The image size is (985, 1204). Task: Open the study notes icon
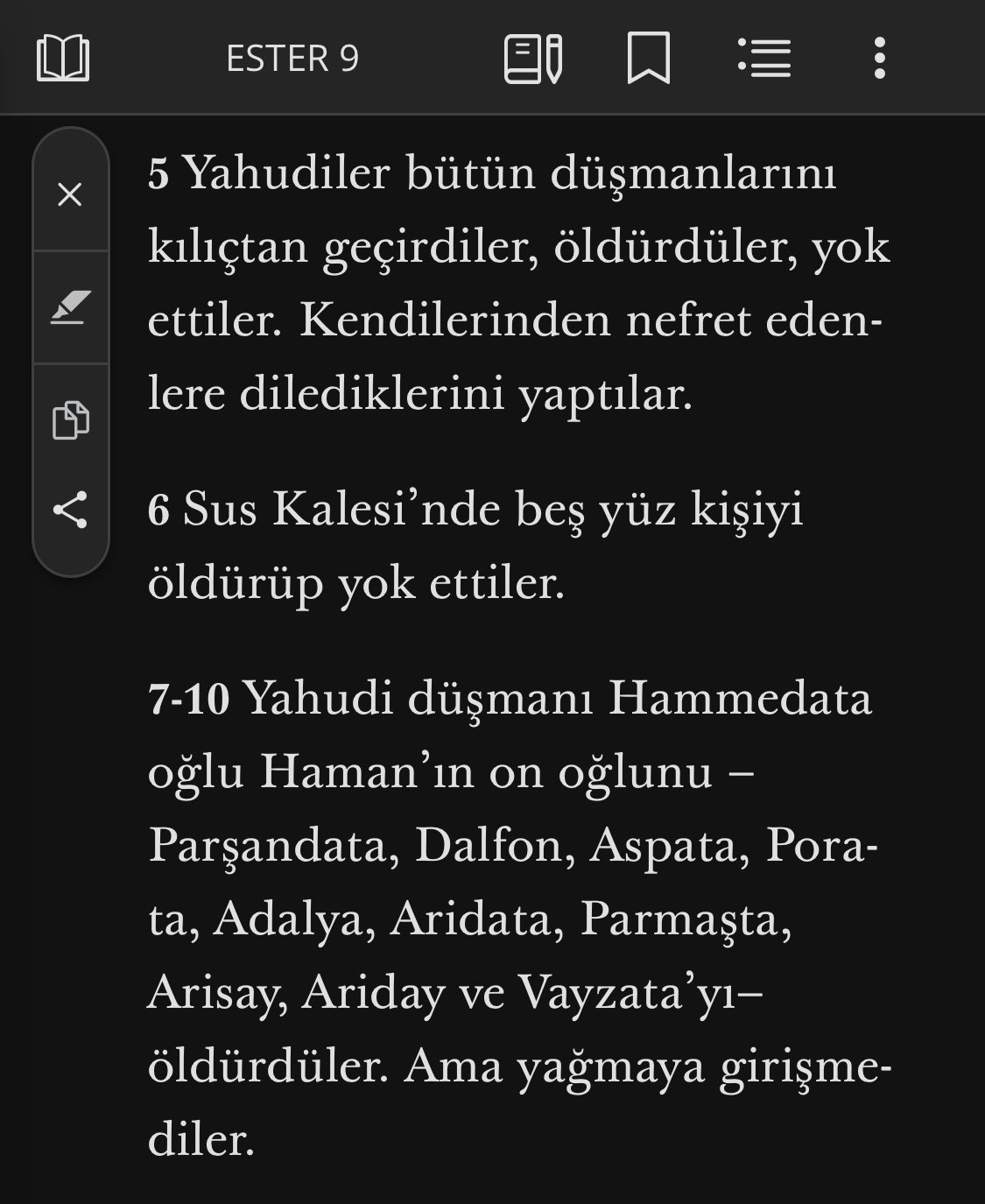tap(532, 59)
